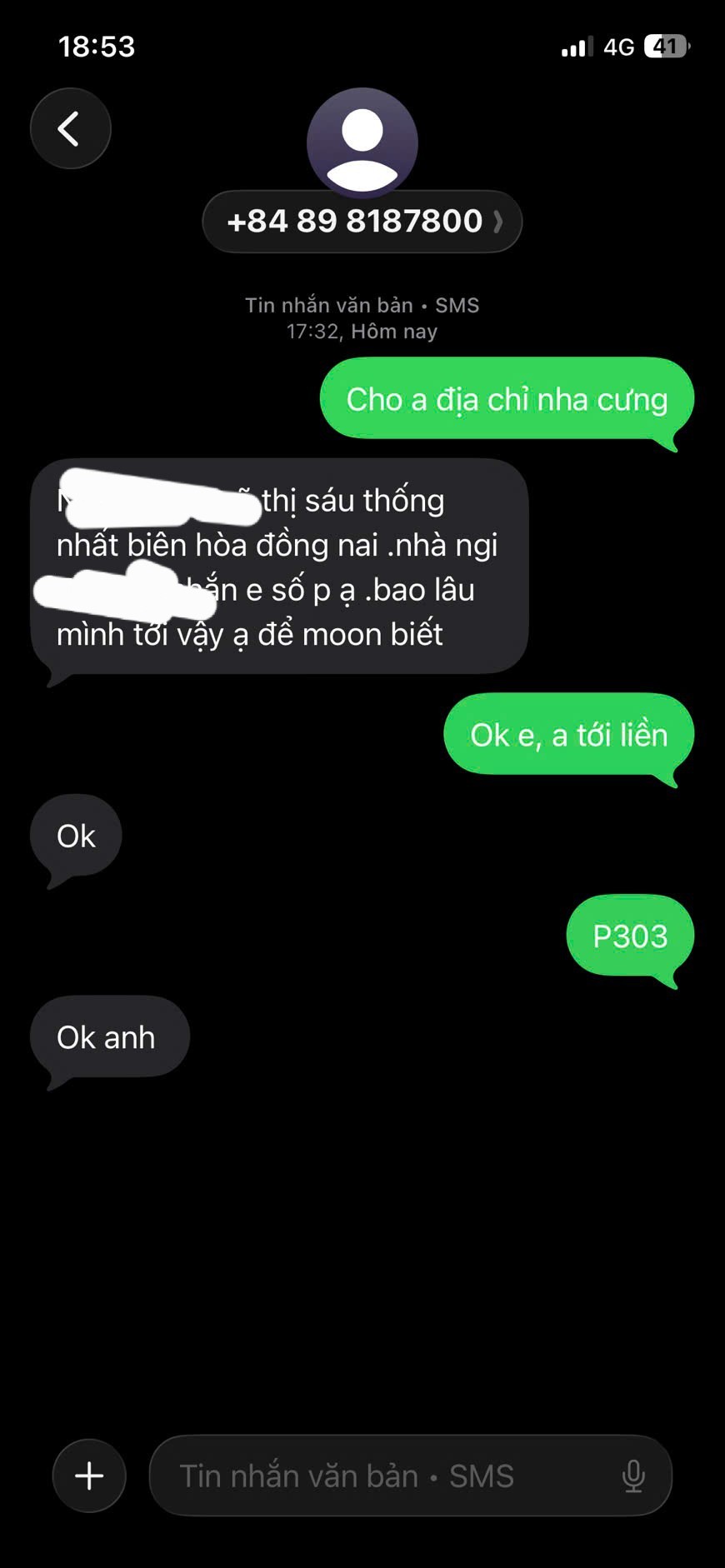
Task: Open the plus attachments menu
Action: (89, 1476)
